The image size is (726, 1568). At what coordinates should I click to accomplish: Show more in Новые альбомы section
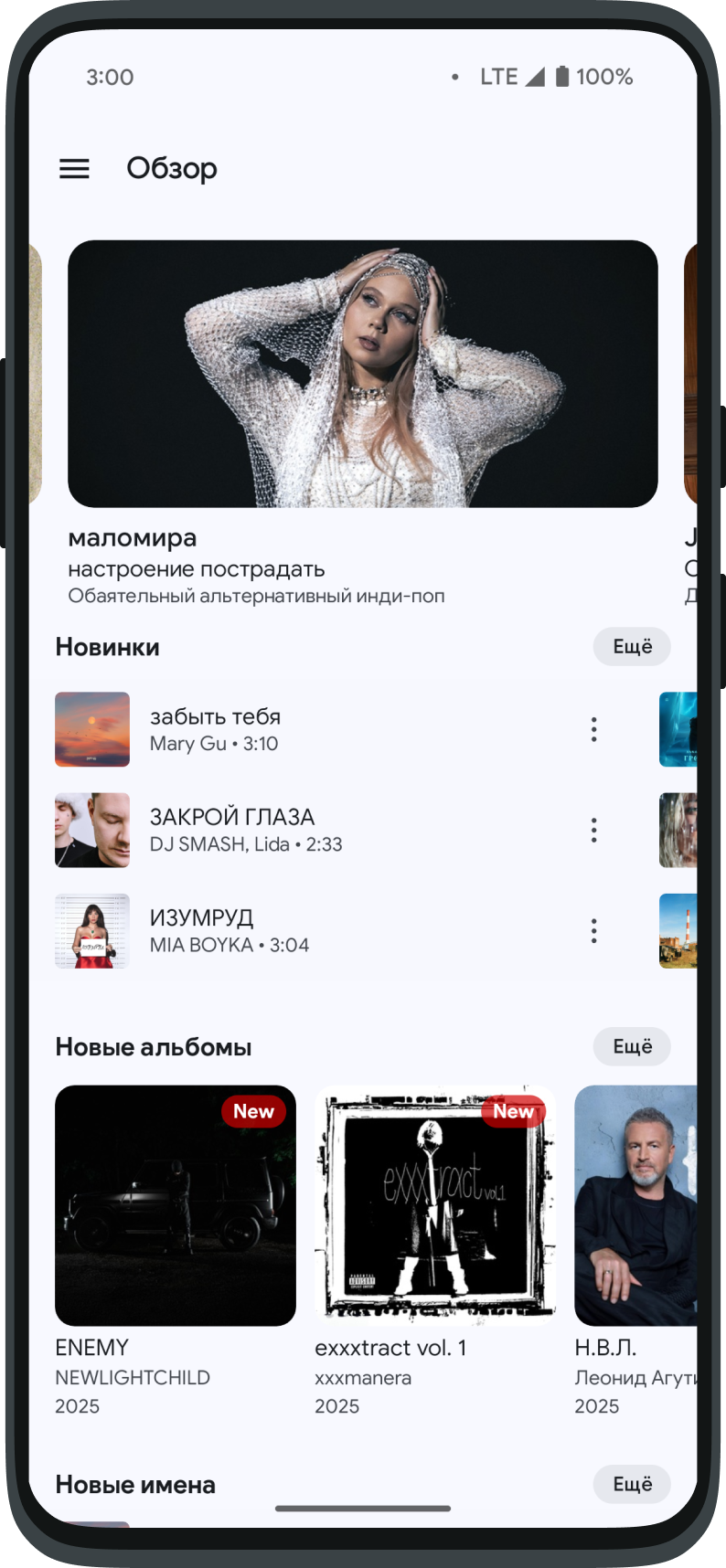[631, 1046]
